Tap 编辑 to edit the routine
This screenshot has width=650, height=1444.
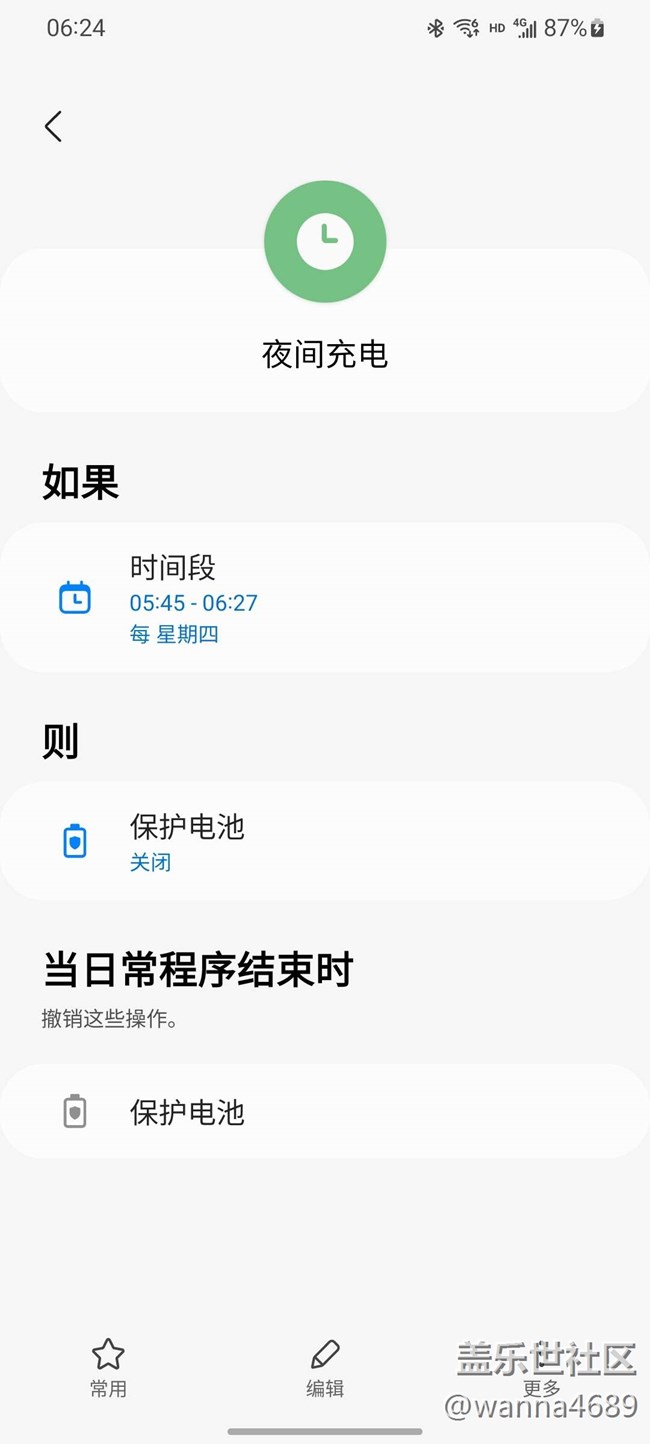click(x=325, y=1367)
